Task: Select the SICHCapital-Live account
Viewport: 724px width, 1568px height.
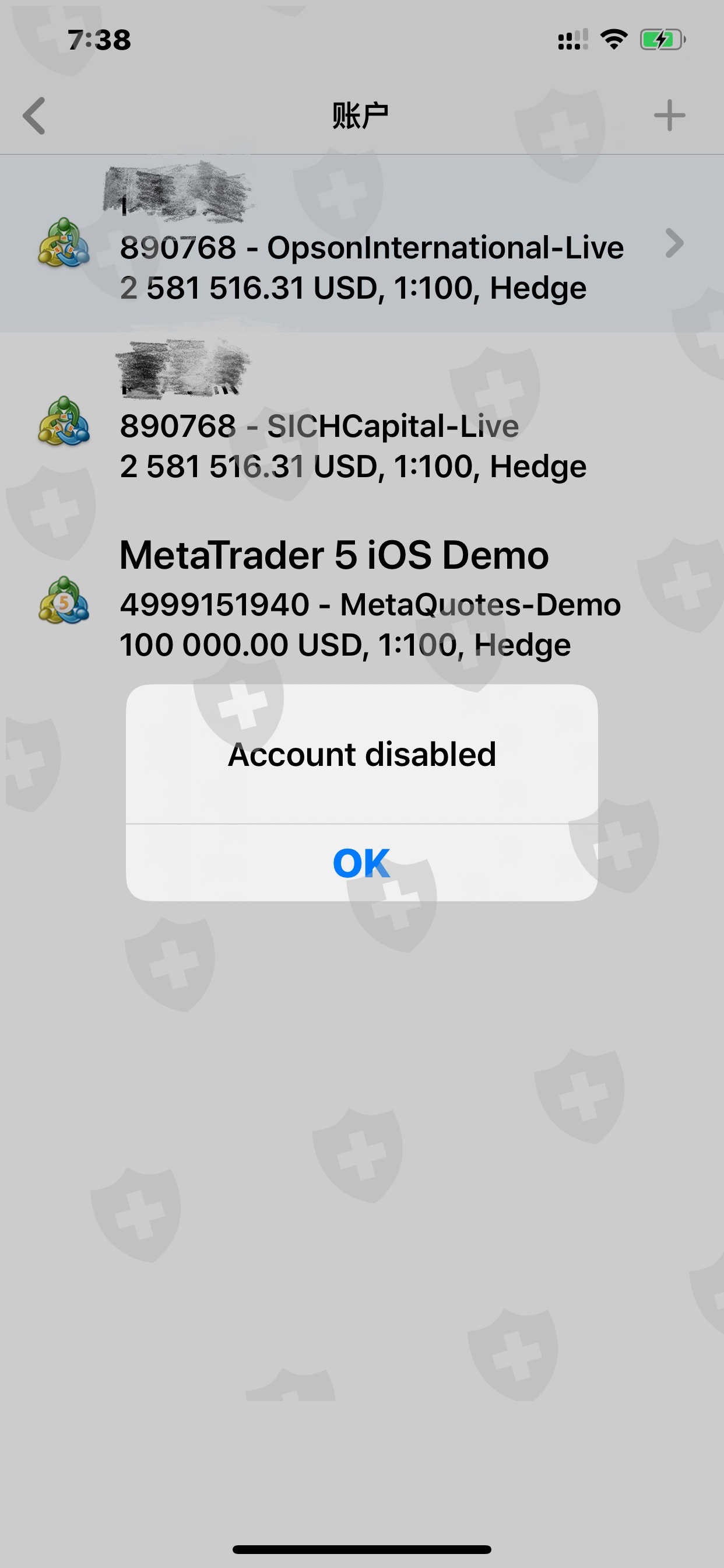Action: click(x=362, y=422)
